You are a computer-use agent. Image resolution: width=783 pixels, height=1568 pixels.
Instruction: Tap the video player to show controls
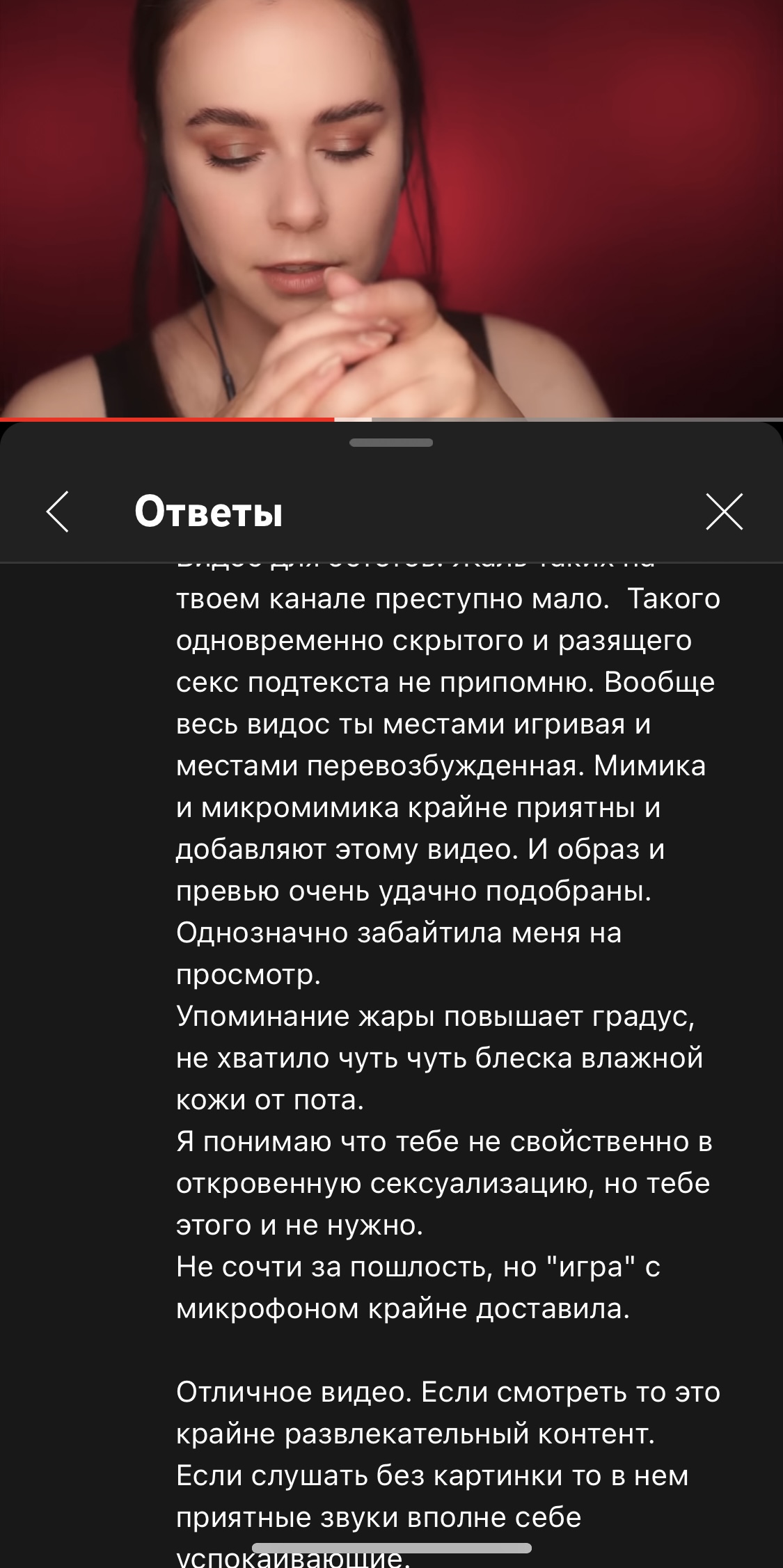(x=391, y=208)
